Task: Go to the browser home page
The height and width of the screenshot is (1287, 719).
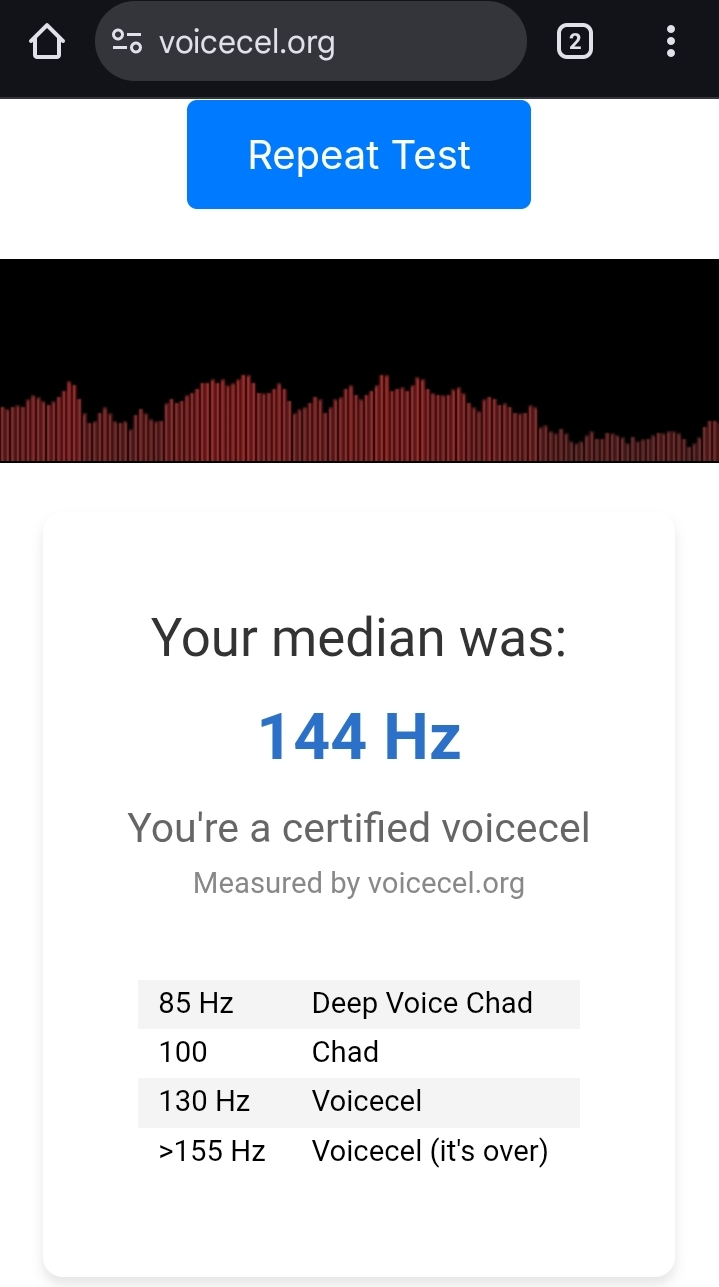Action: pos(47,42)
